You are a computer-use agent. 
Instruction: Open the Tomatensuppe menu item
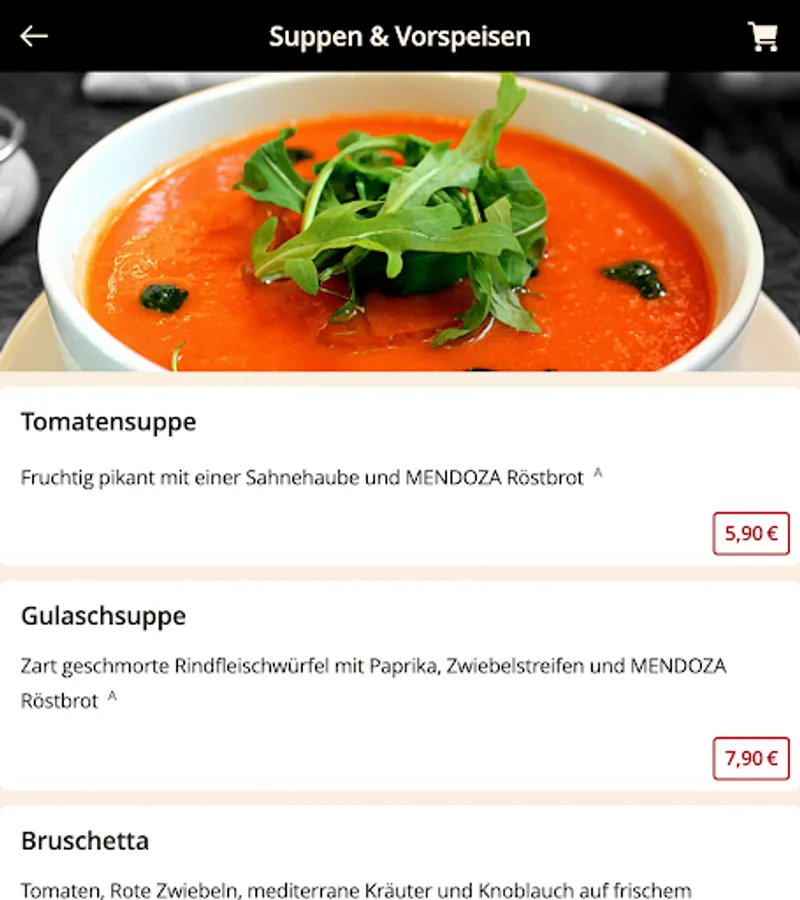(x=108, y=422)
